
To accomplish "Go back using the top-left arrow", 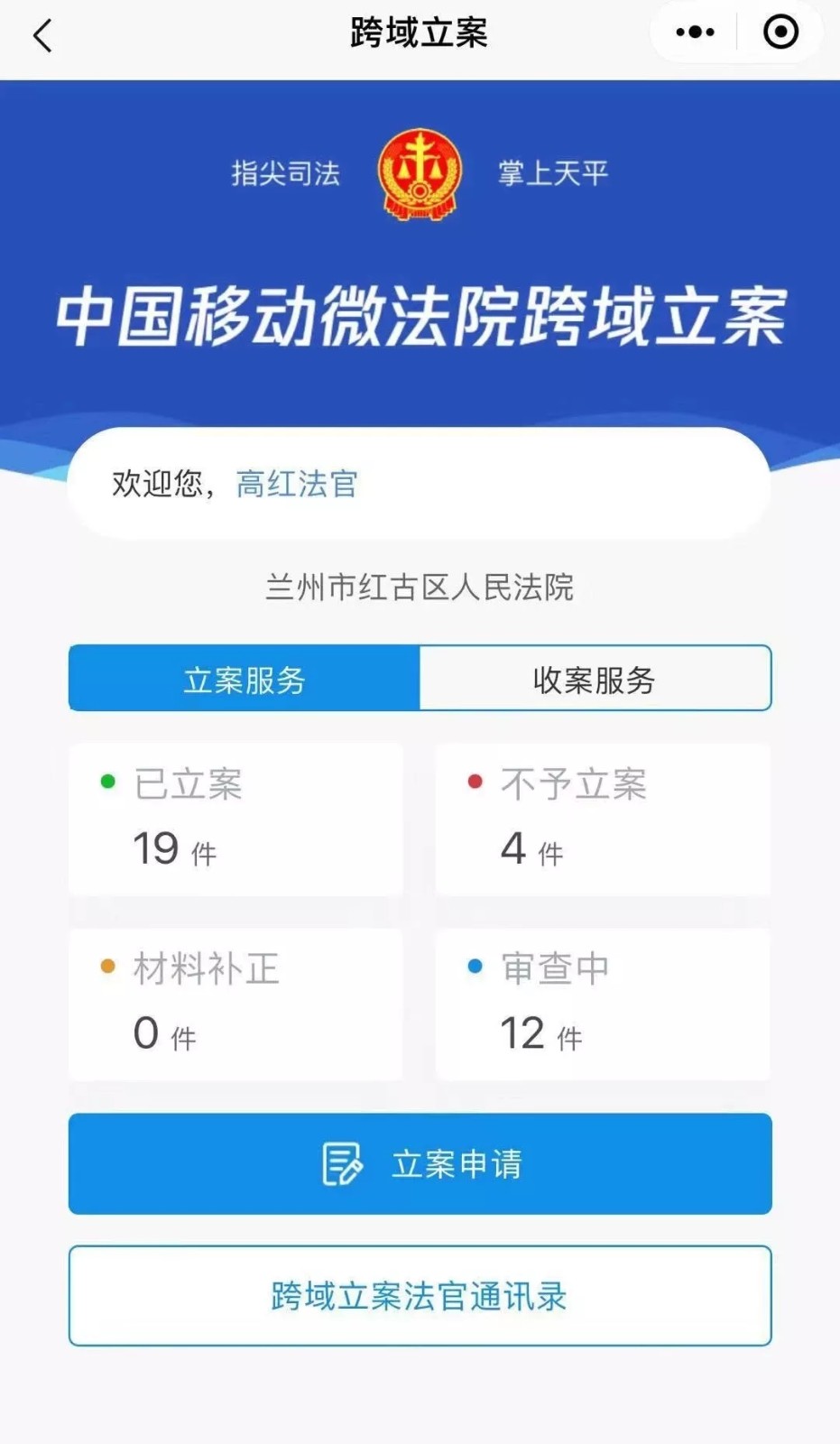I will click(x=42, y=36).
